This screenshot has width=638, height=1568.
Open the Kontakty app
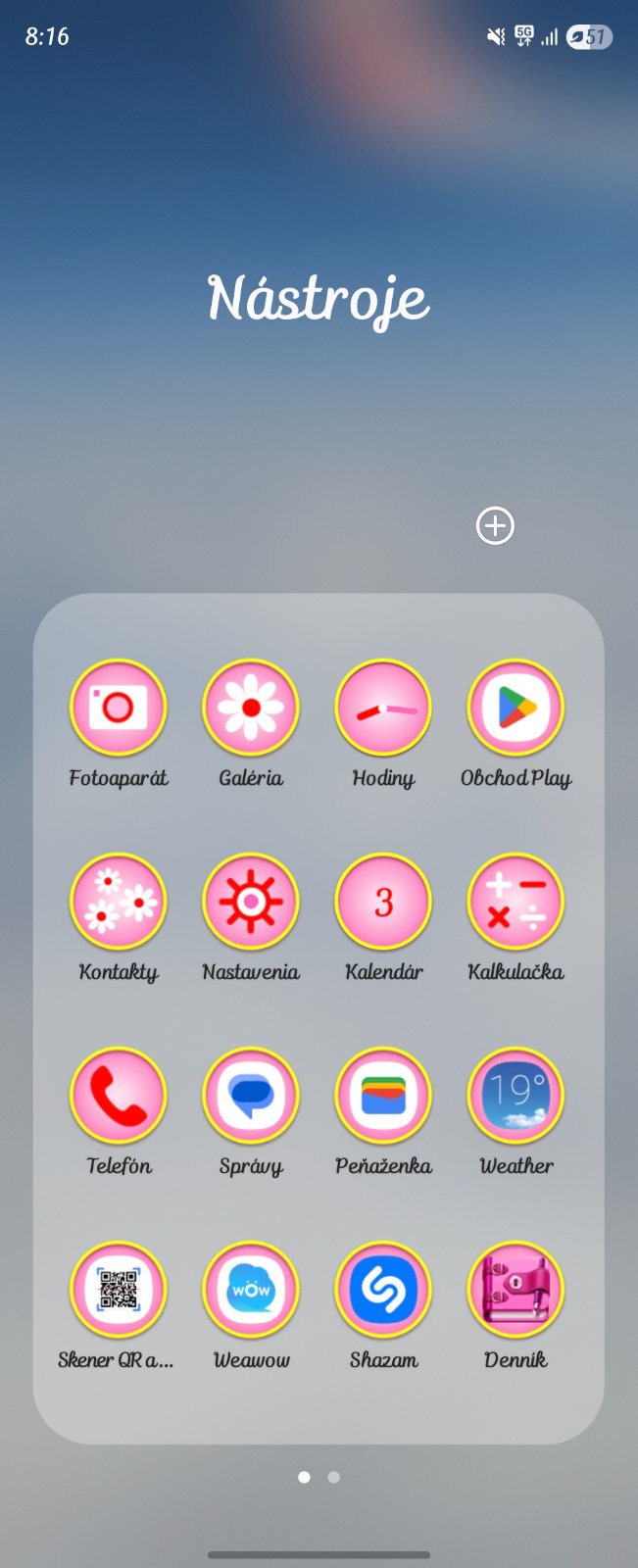tap(119, 902)
